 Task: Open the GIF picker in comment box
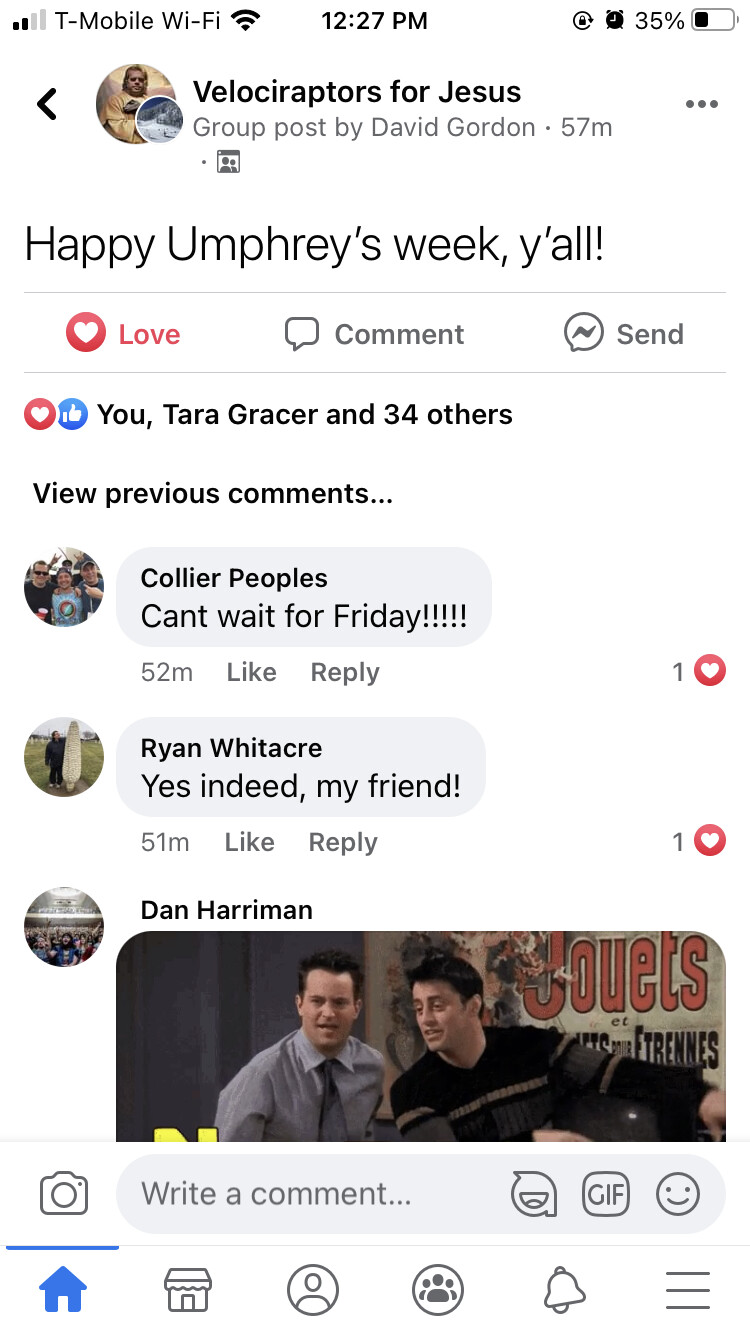(606, 1194)
